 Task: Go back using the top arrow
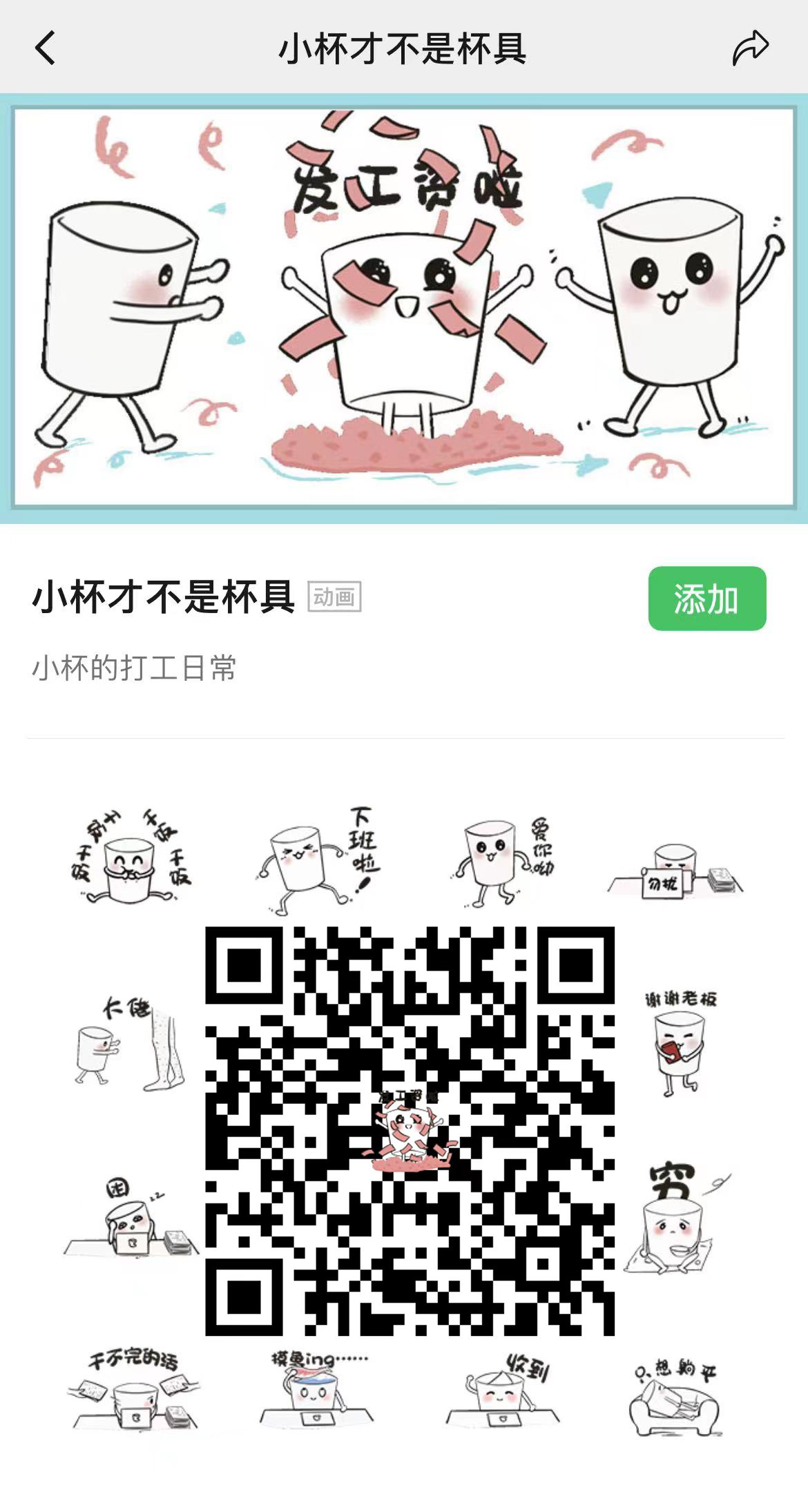[46, 48]
